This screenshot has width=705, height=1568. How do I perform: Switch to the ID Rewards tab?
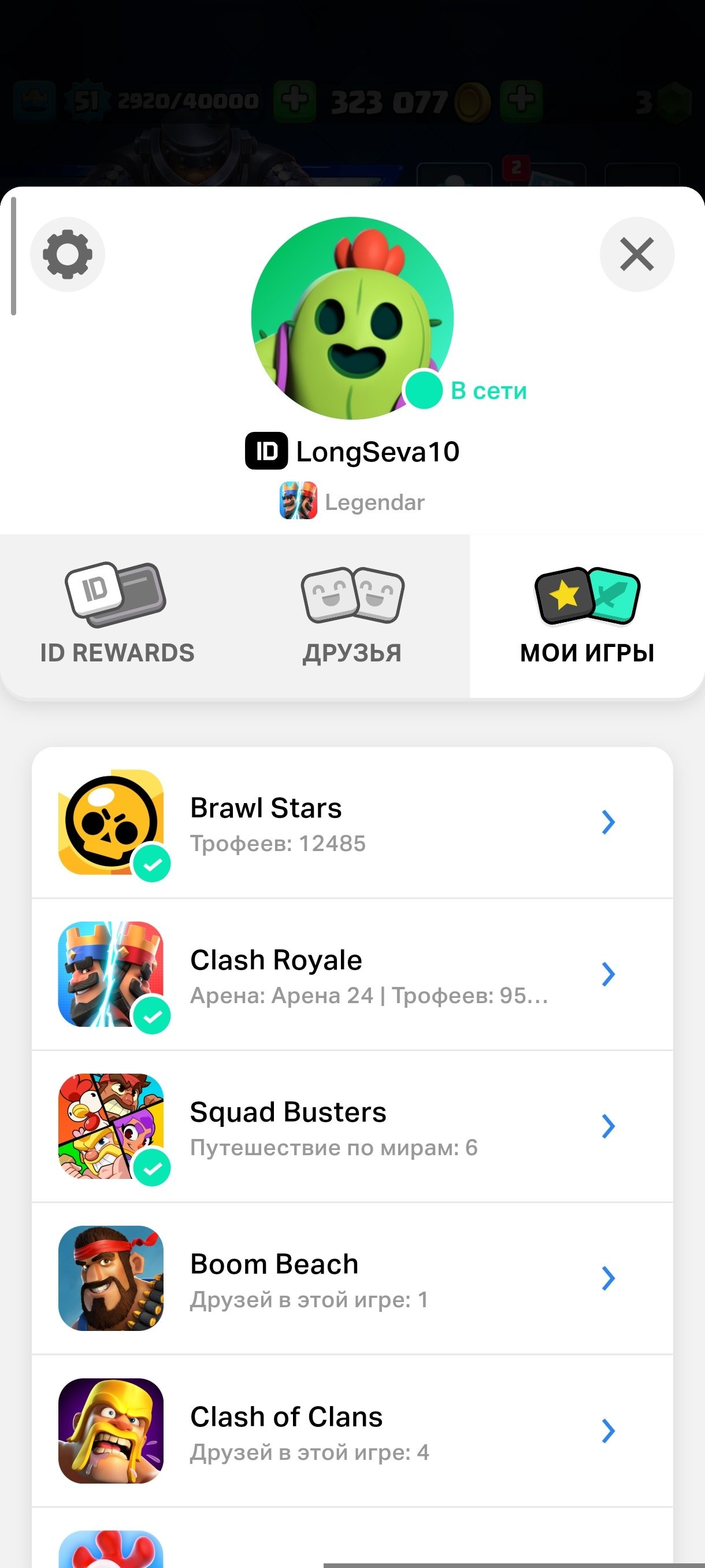pos(117,616)
